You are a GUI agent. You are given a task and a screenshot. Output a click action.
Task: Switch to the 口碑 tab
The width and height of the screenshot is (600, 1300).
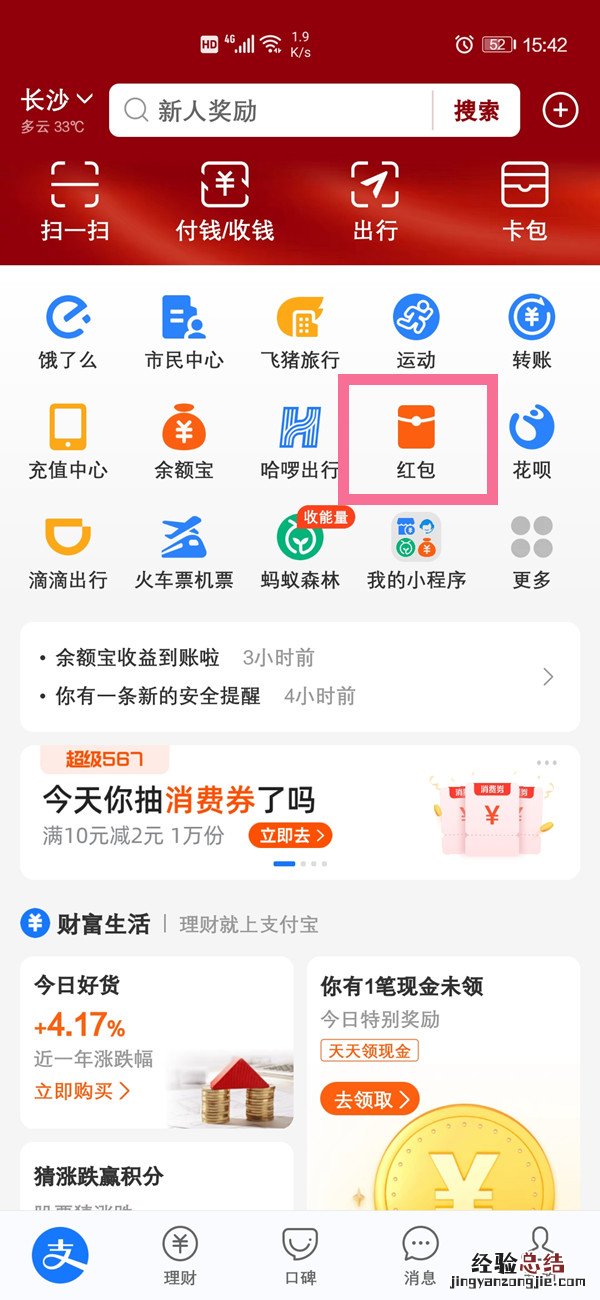pyautogui.click(x=300, y=1255)
